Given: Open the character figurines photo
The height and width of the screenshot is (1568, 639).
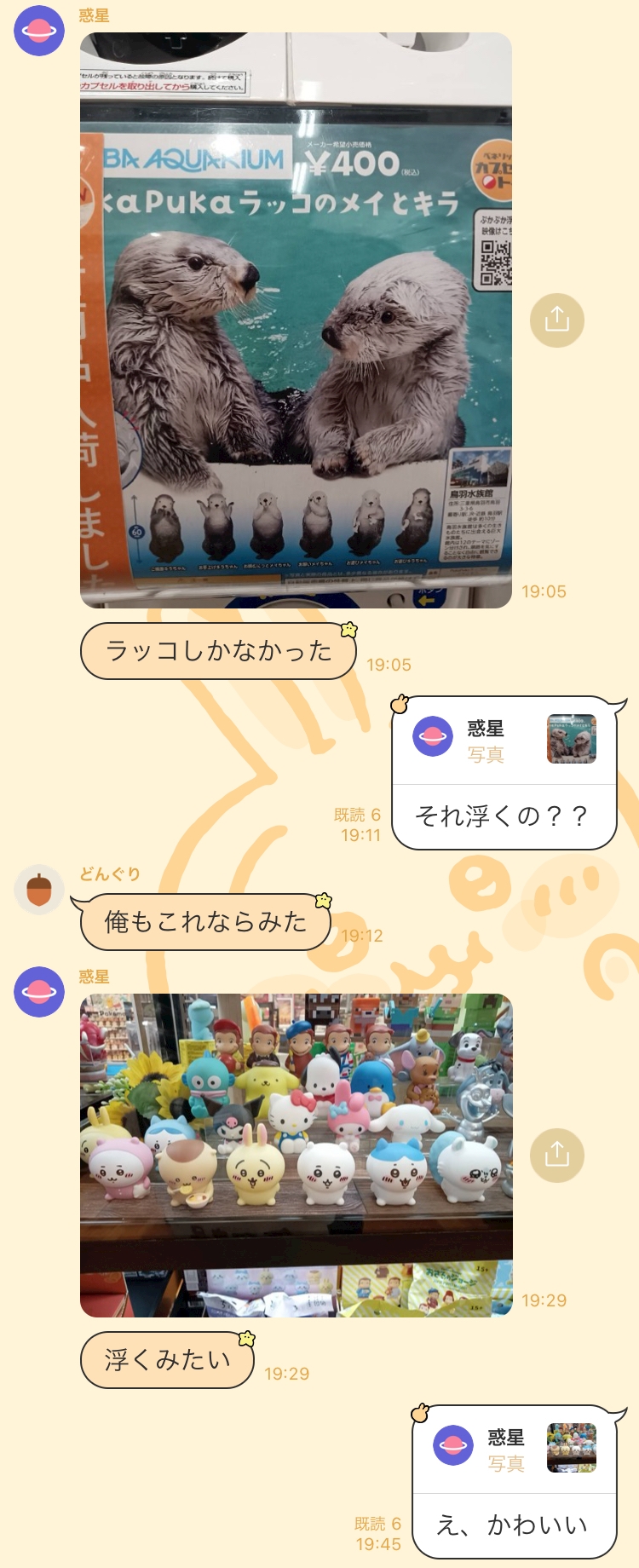Looking at the screenshot, I should click(x=296, y=1156).
